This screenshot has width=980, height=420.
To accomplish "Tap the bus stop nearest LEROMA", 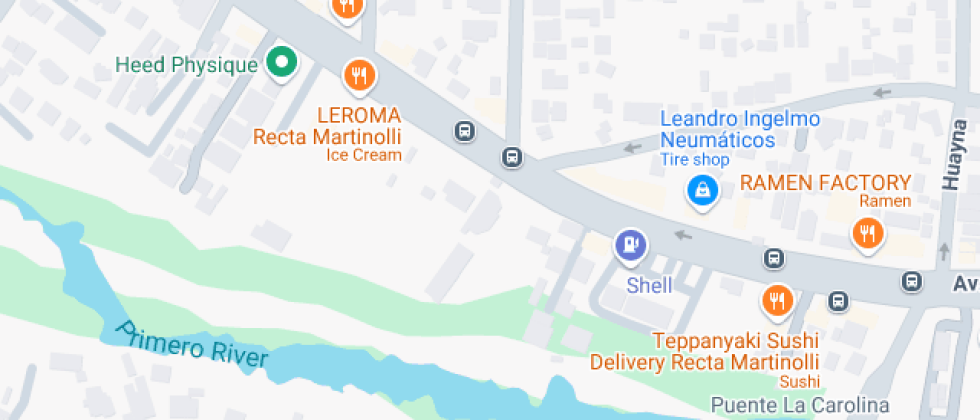I will [464, 131].
